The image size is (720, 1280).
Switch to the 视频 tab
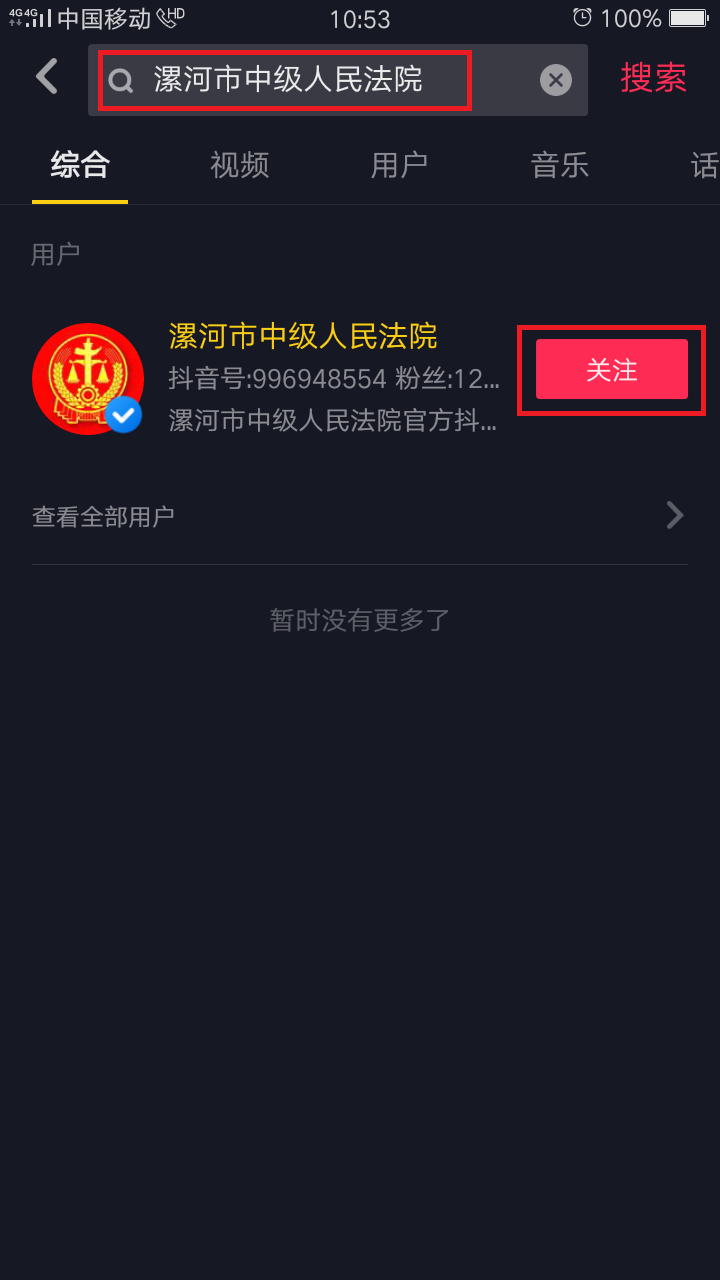(240, 165)
